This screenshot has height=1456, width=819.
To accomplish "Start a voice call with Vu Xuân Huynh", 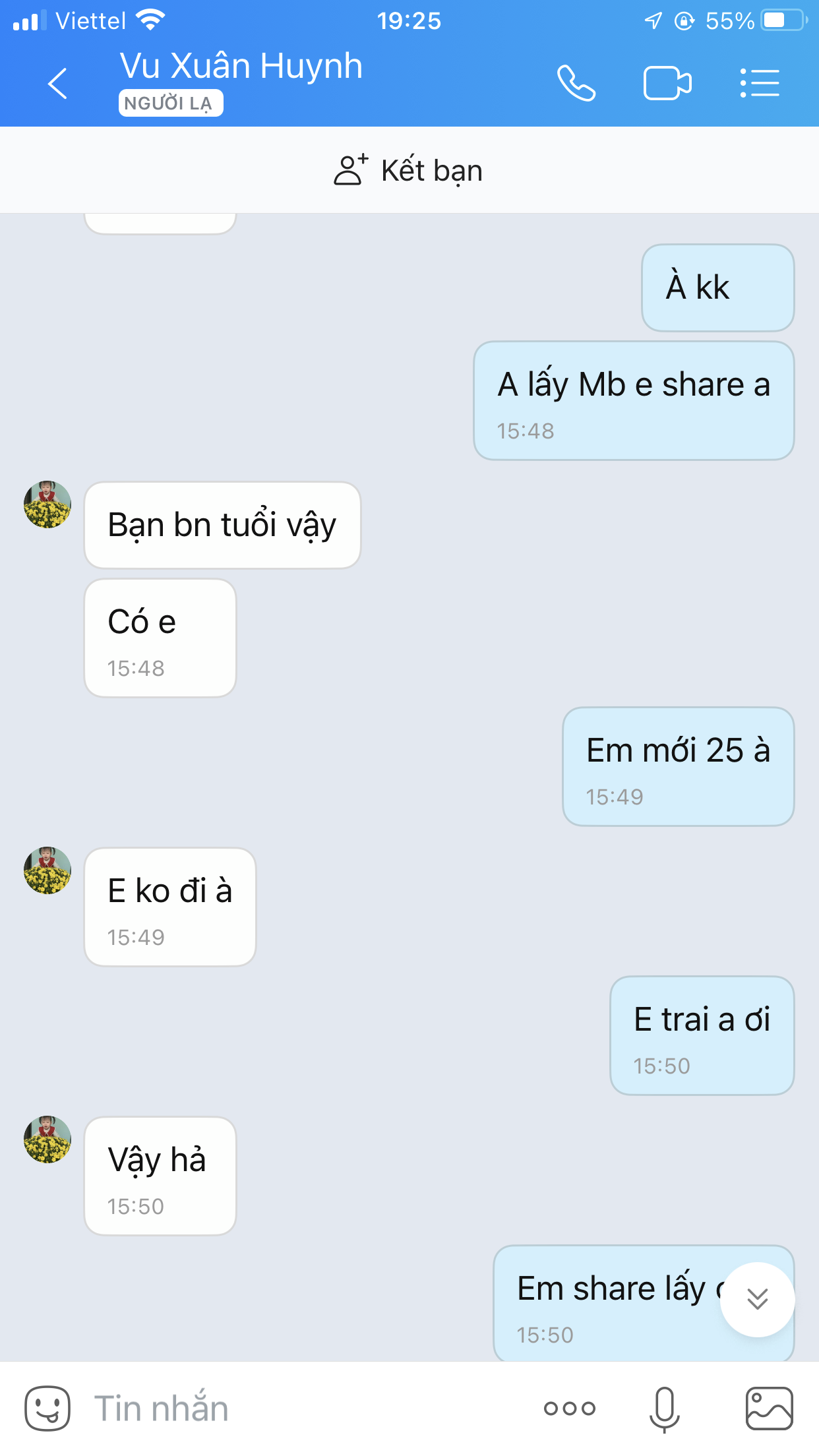I will [x=576, y=83].
